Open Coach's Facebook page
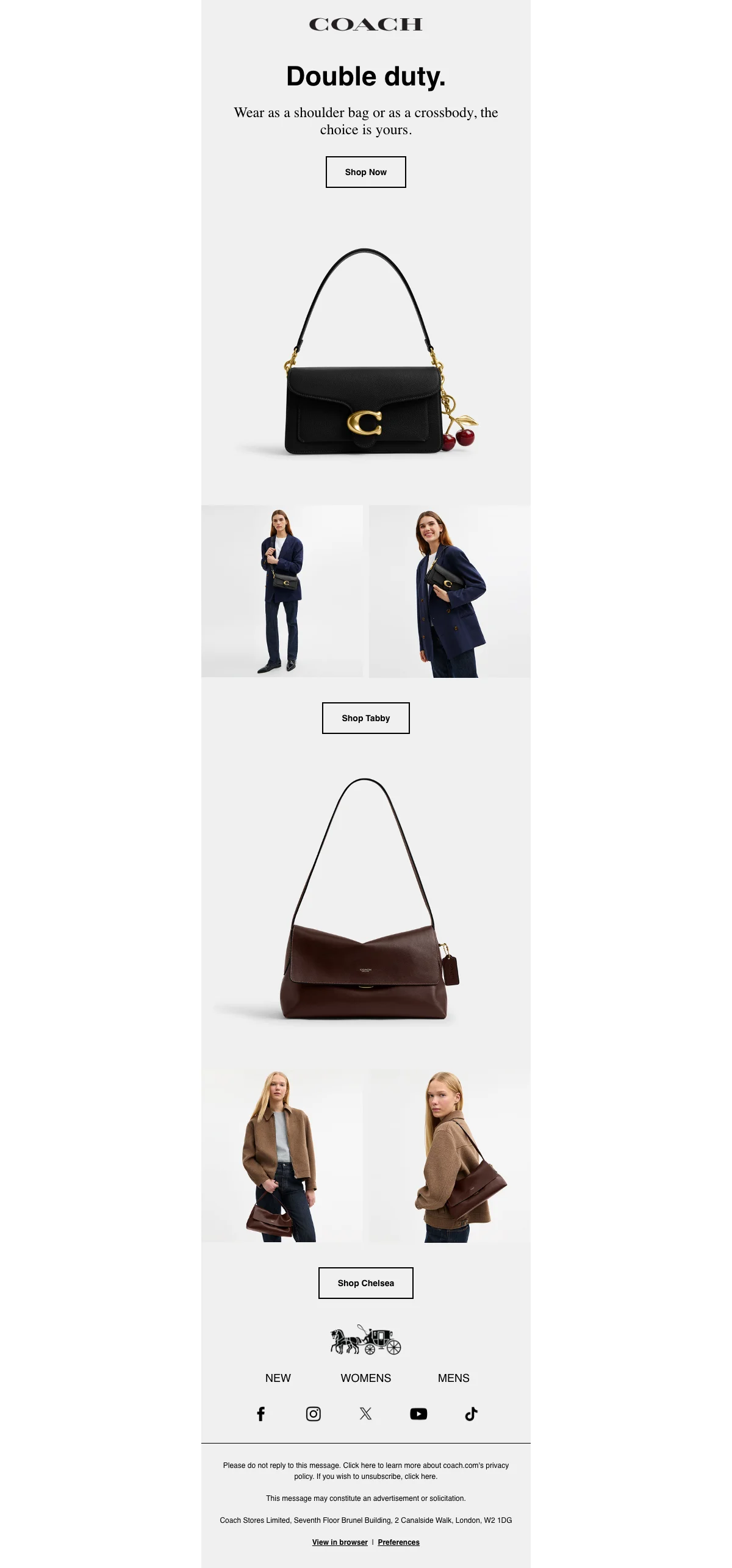Image resolution: width=732 pixels, height=1568 pixels. click(x=260, y=1414)
